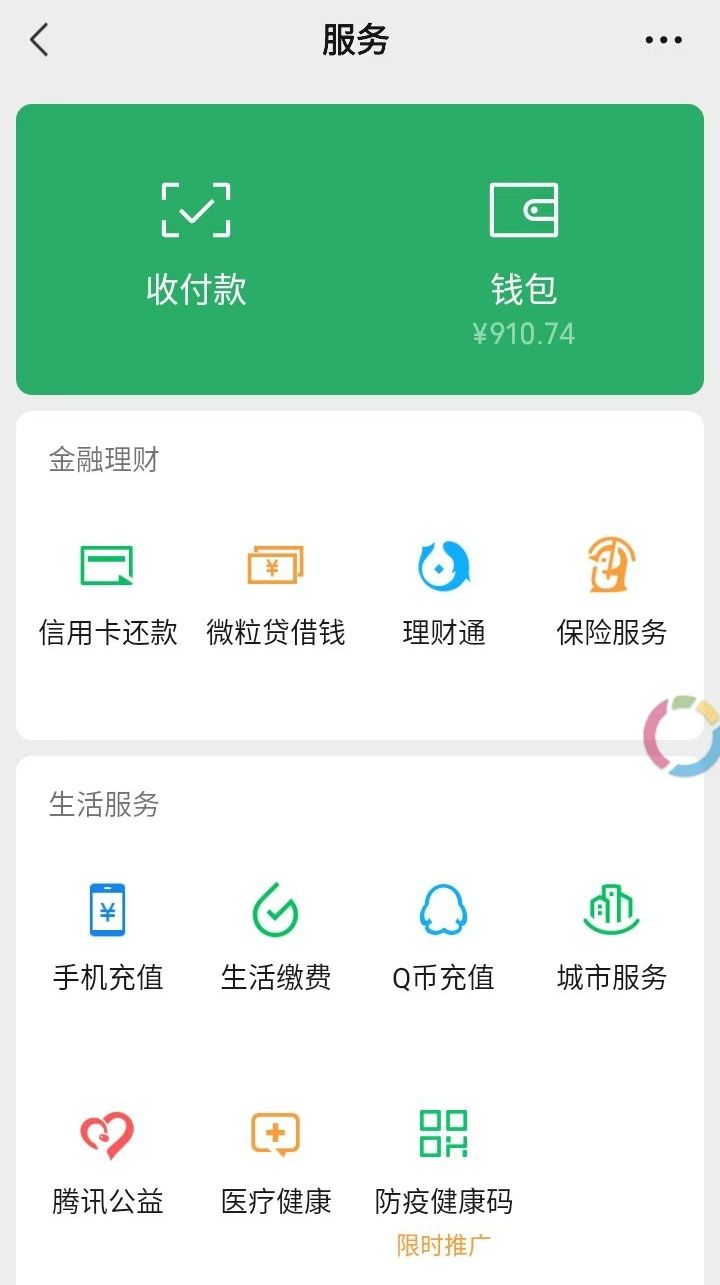
Task: Tap 腾讯公益
Action: [x=108, y=1161]
